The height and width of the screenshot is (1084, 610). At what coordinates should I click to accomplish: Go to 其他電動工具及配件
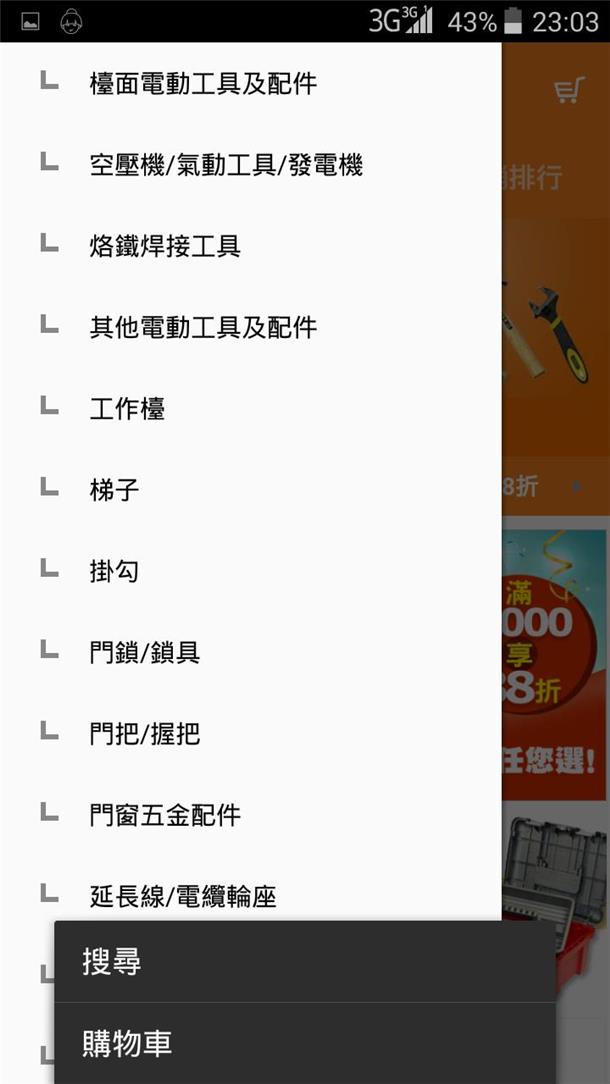coord(203,327)
